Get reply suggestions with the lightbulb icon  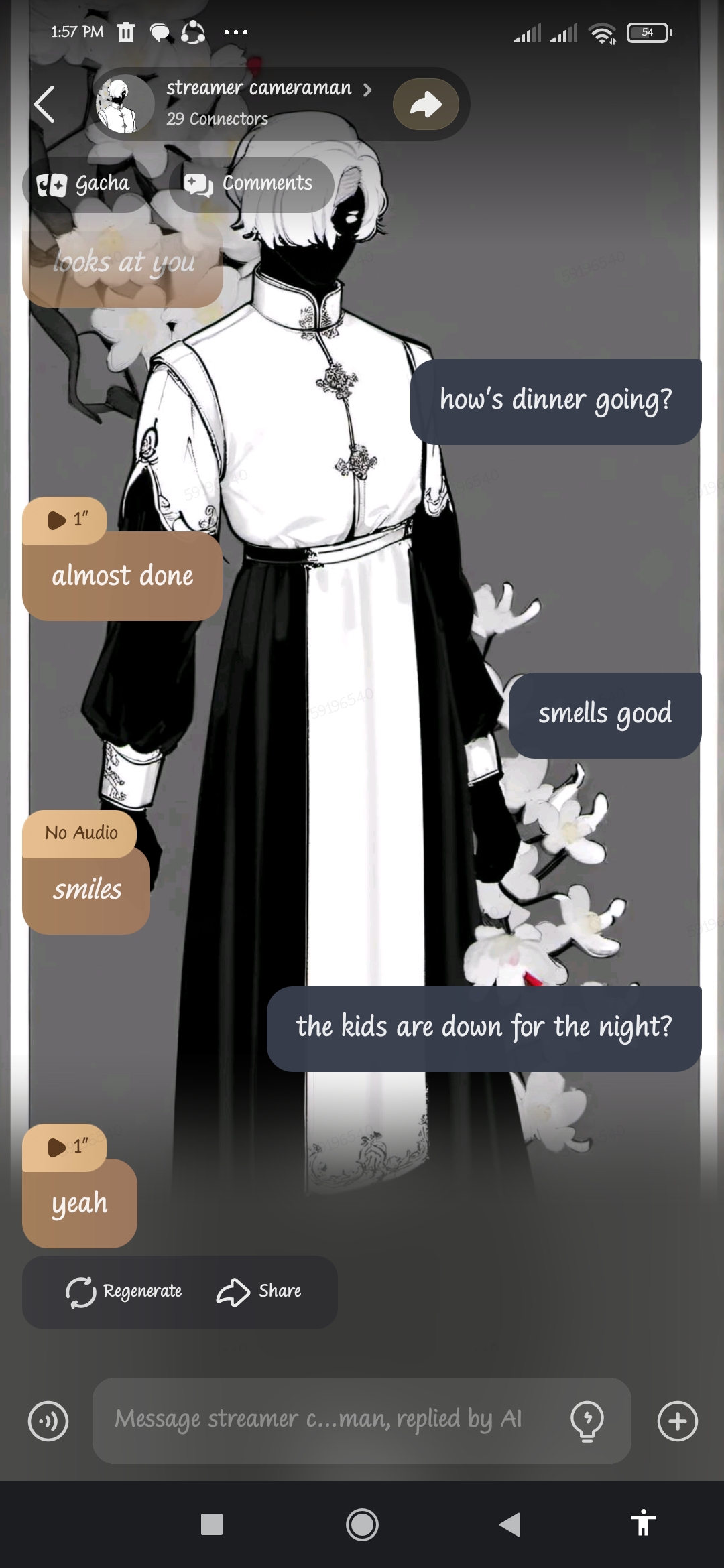click(587, 1421)
